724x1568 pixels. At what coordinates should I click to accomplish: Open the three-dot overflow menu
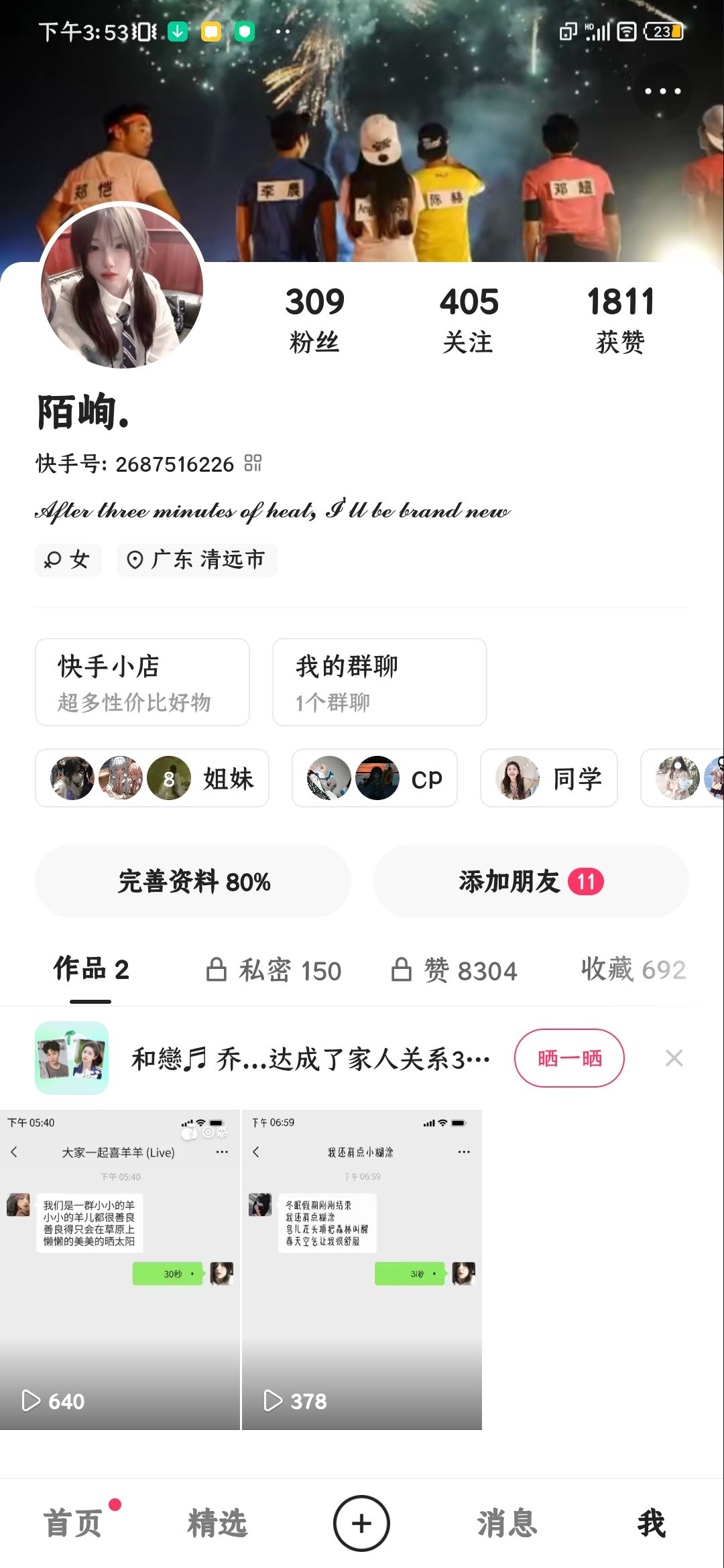[x=662, y=91]
